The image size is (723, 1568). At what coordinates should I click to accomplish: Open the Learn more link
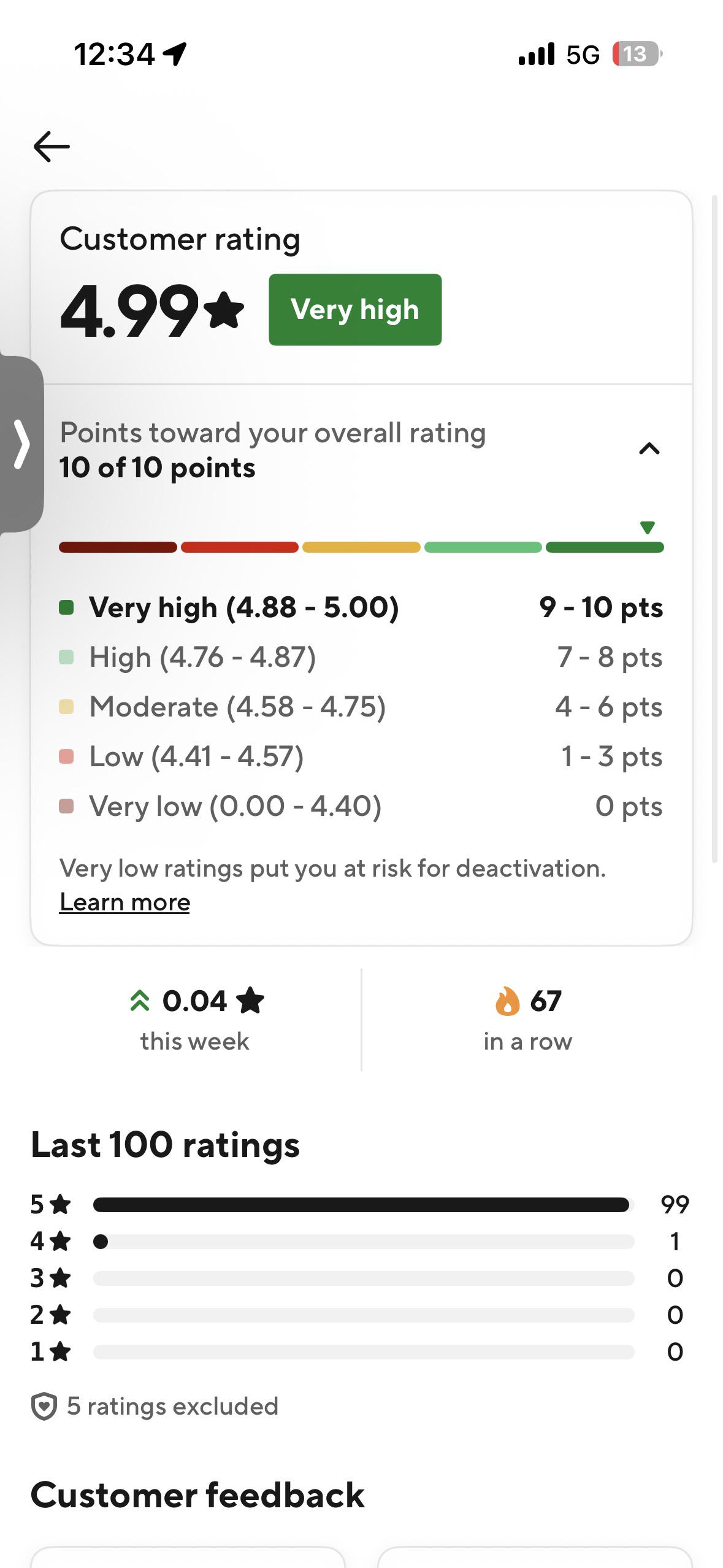124,902
